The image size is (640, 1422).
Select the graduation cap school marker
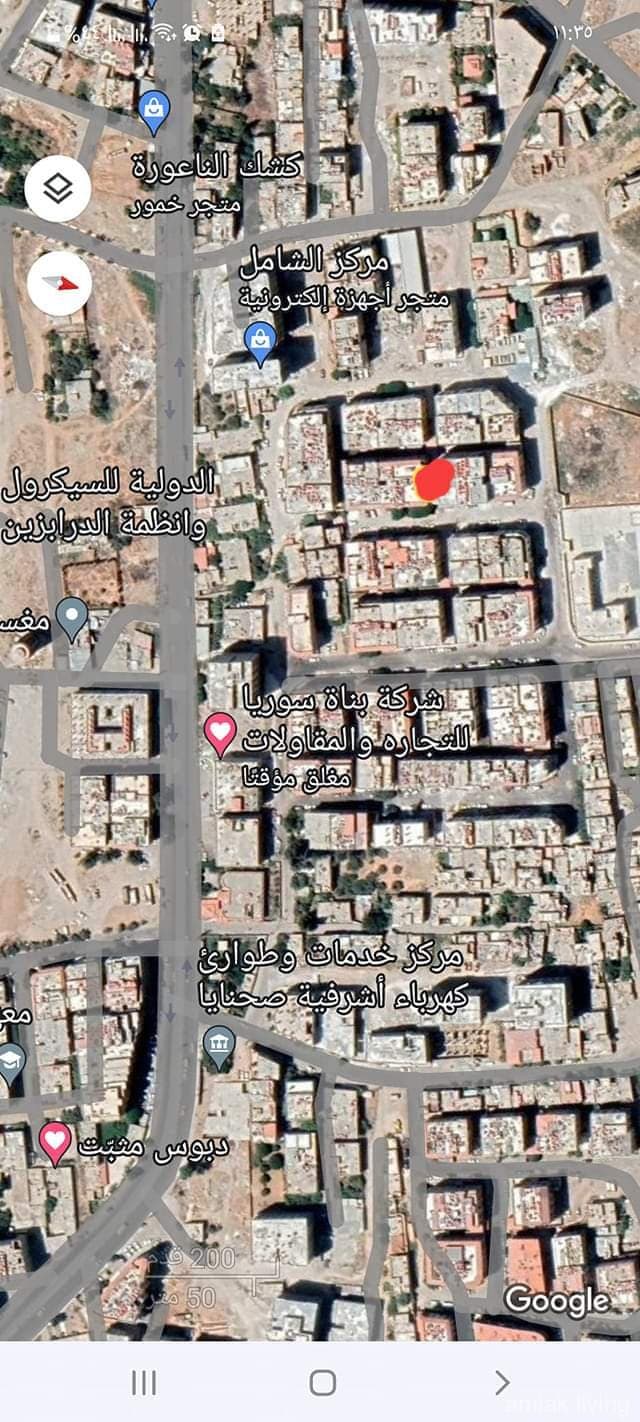coord(10,1064)
